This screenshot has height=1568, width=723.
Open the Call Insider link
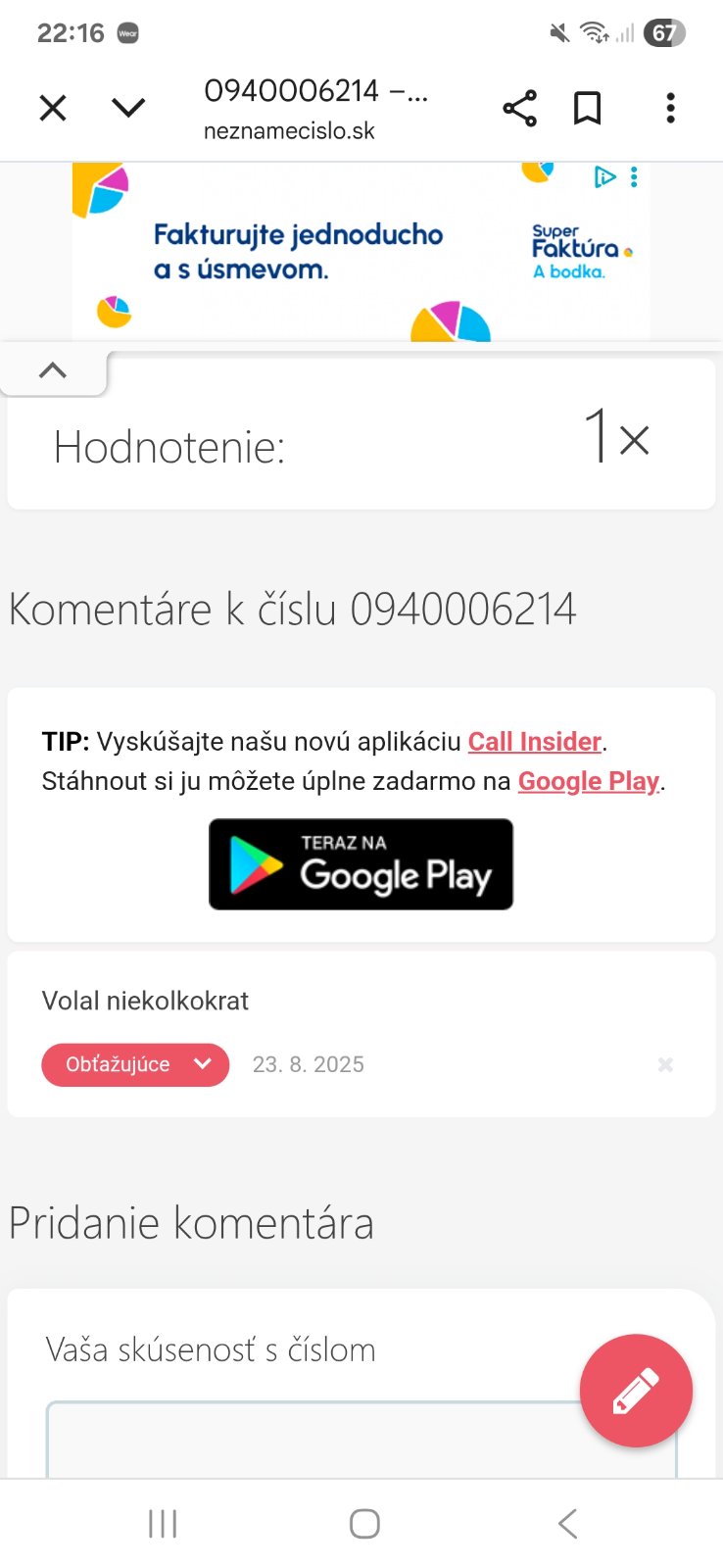click(x=534, y=742)
